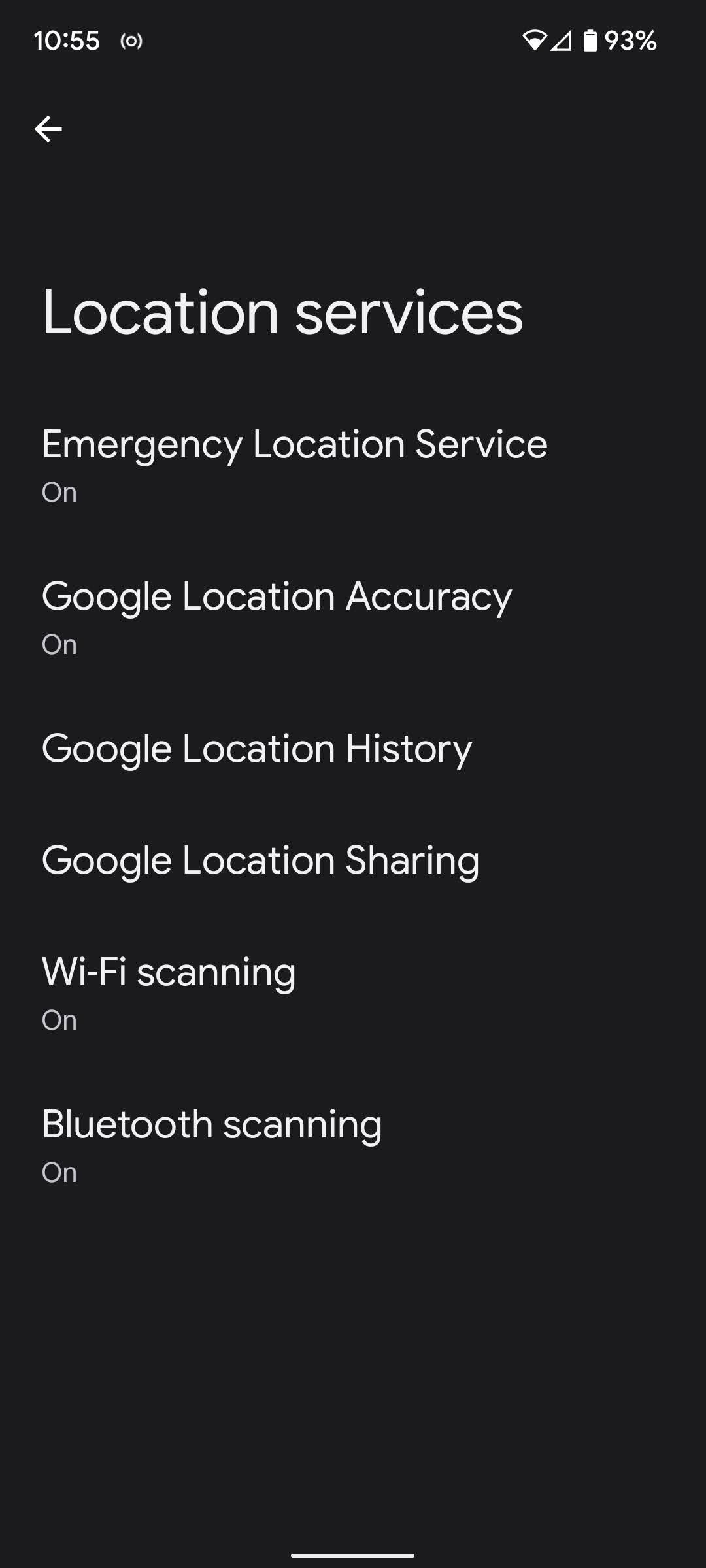Tap the battery icon showing 93%
Image resolution: width=706 pixels, height=1568 pixels.
click(x=589, y=41)
